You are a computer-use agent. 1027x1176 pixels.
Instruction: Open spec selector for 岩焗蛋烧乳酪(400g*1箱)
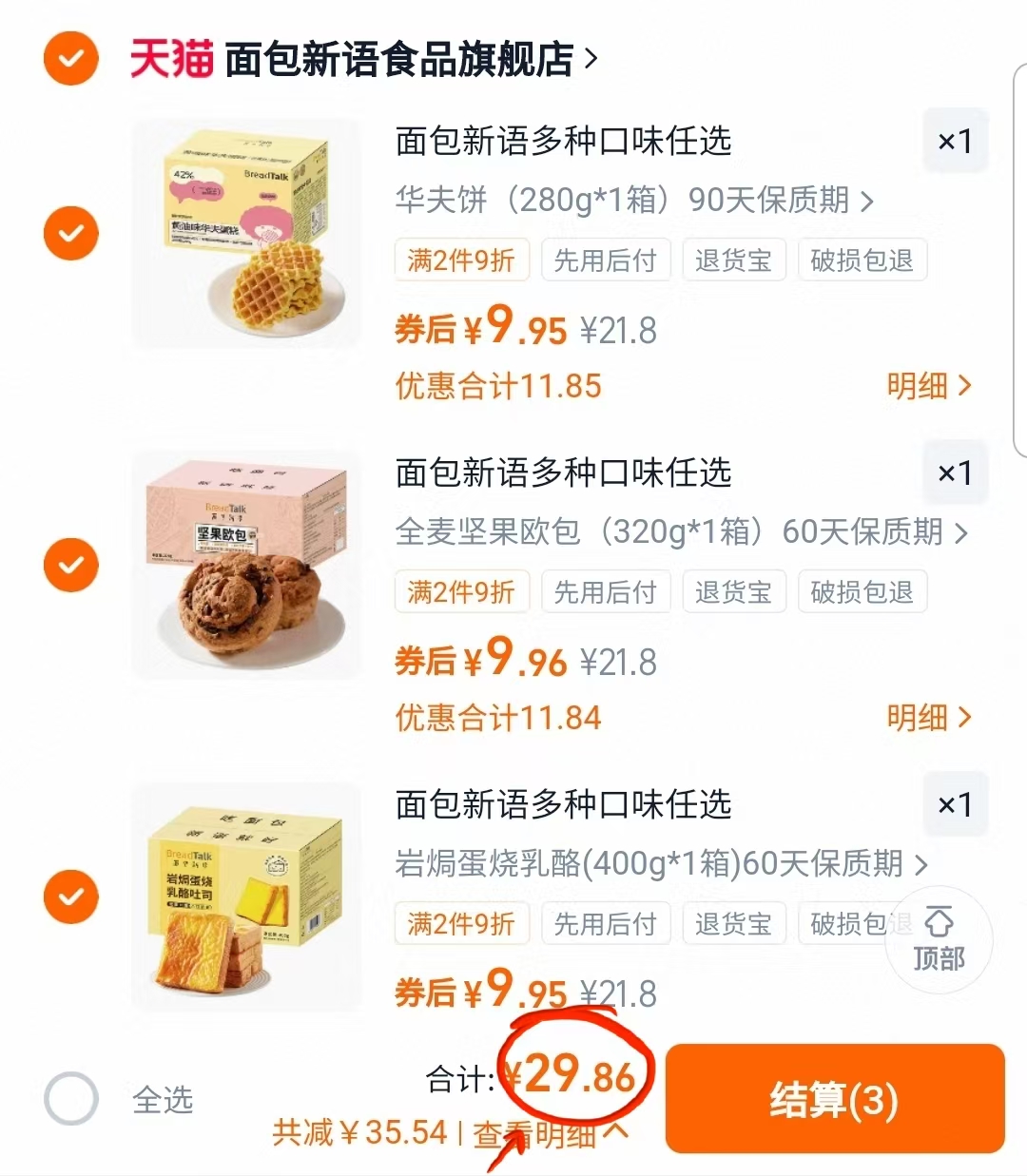tap(656, 865)
